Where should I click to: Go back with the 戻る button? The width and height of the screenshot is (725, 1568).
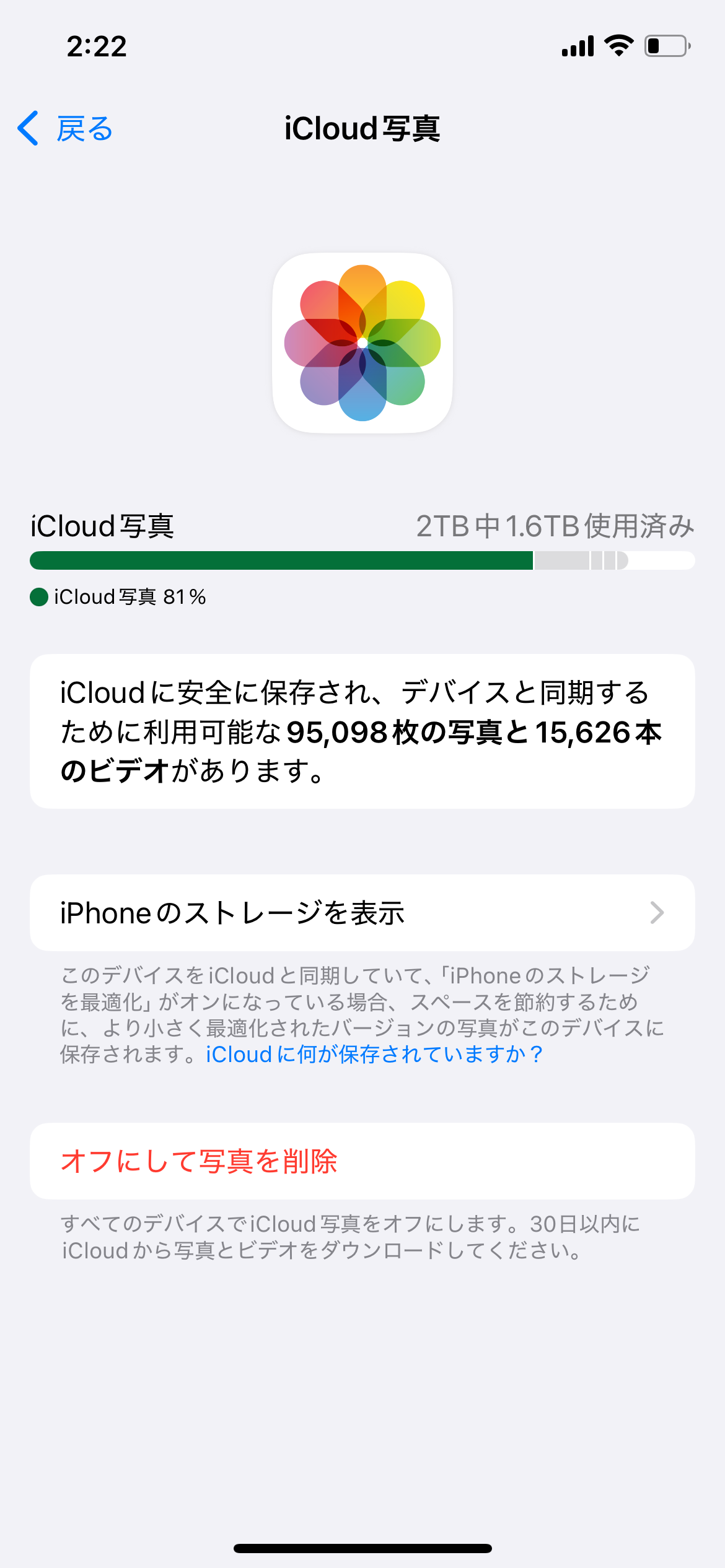66,129
